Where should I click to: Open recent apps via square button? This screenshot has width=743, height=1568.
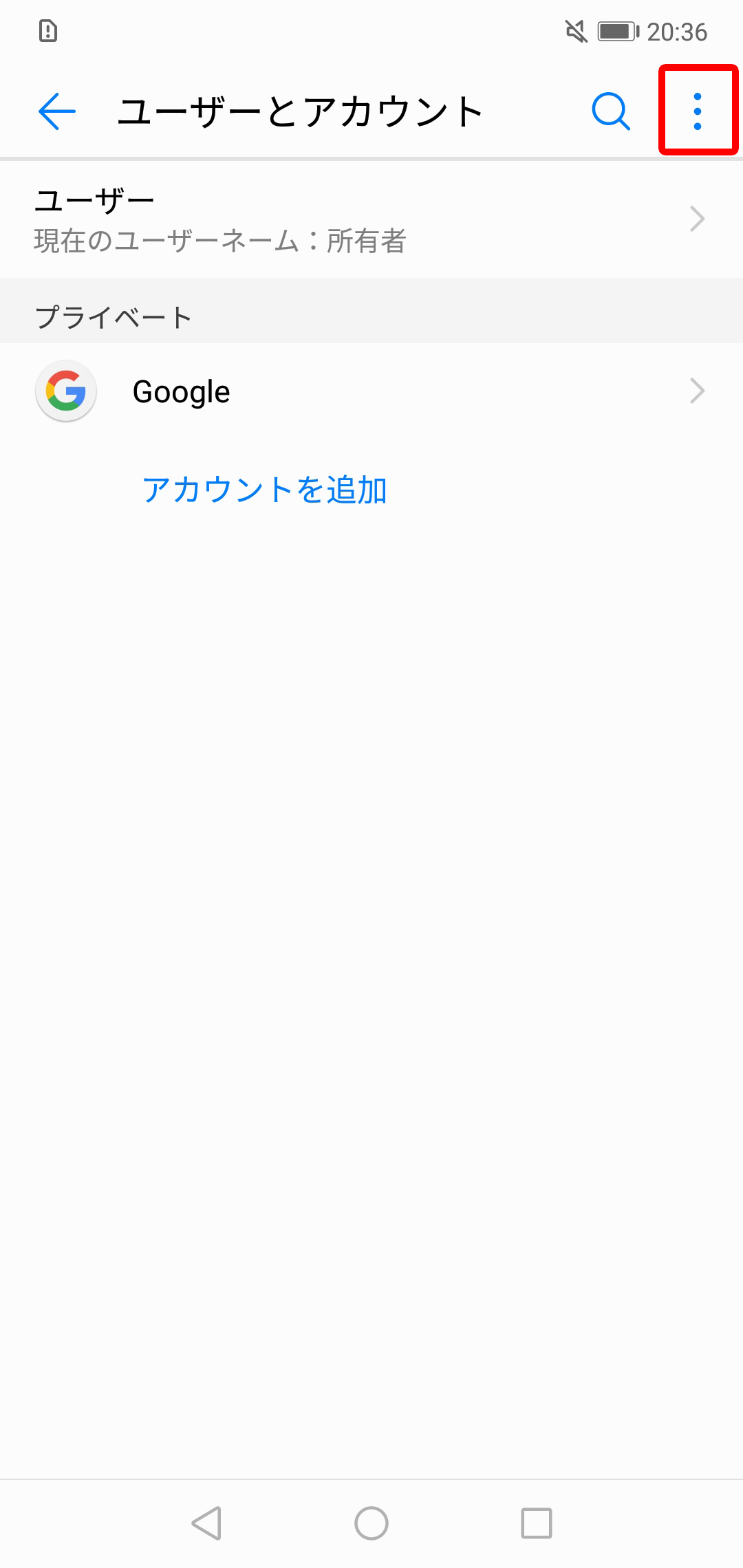click(537, 1523)
